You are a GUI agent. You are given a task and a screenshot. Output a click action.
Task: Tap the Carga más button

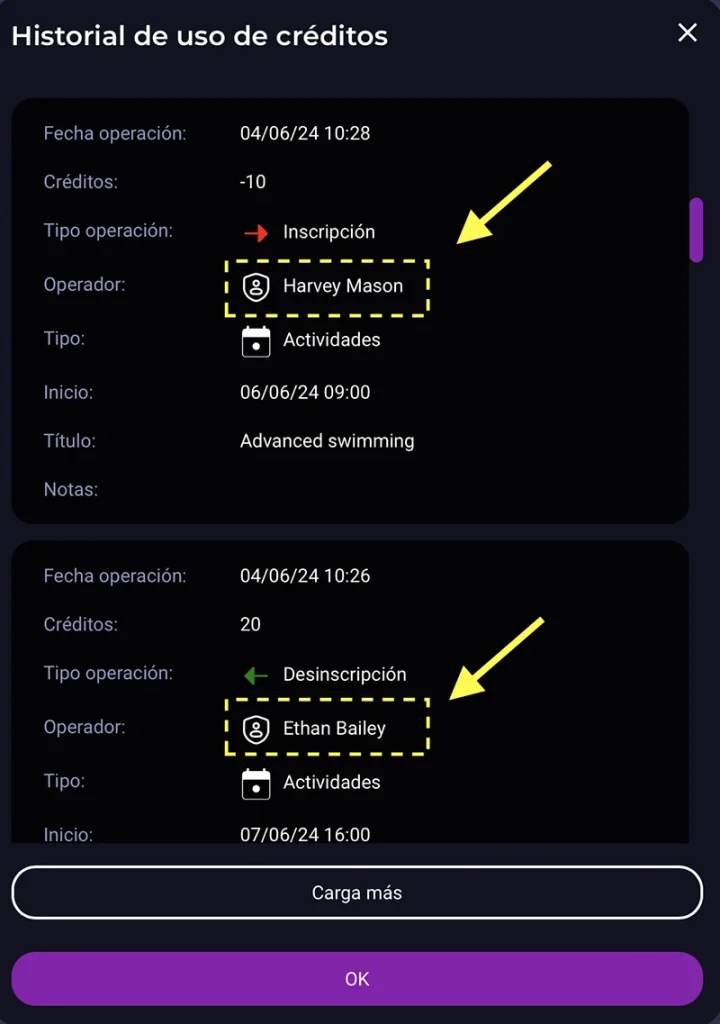357,892
